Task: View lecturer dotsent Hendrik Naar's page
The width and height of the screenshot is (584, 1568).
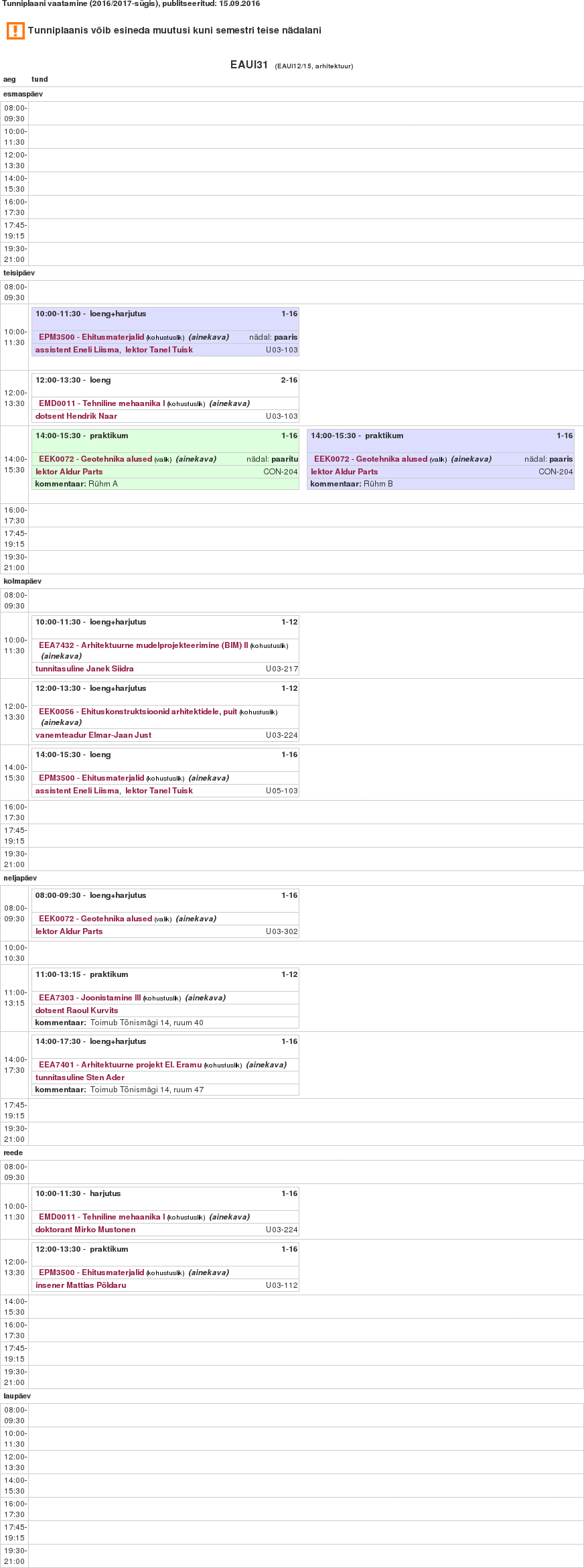Action: 76,416
